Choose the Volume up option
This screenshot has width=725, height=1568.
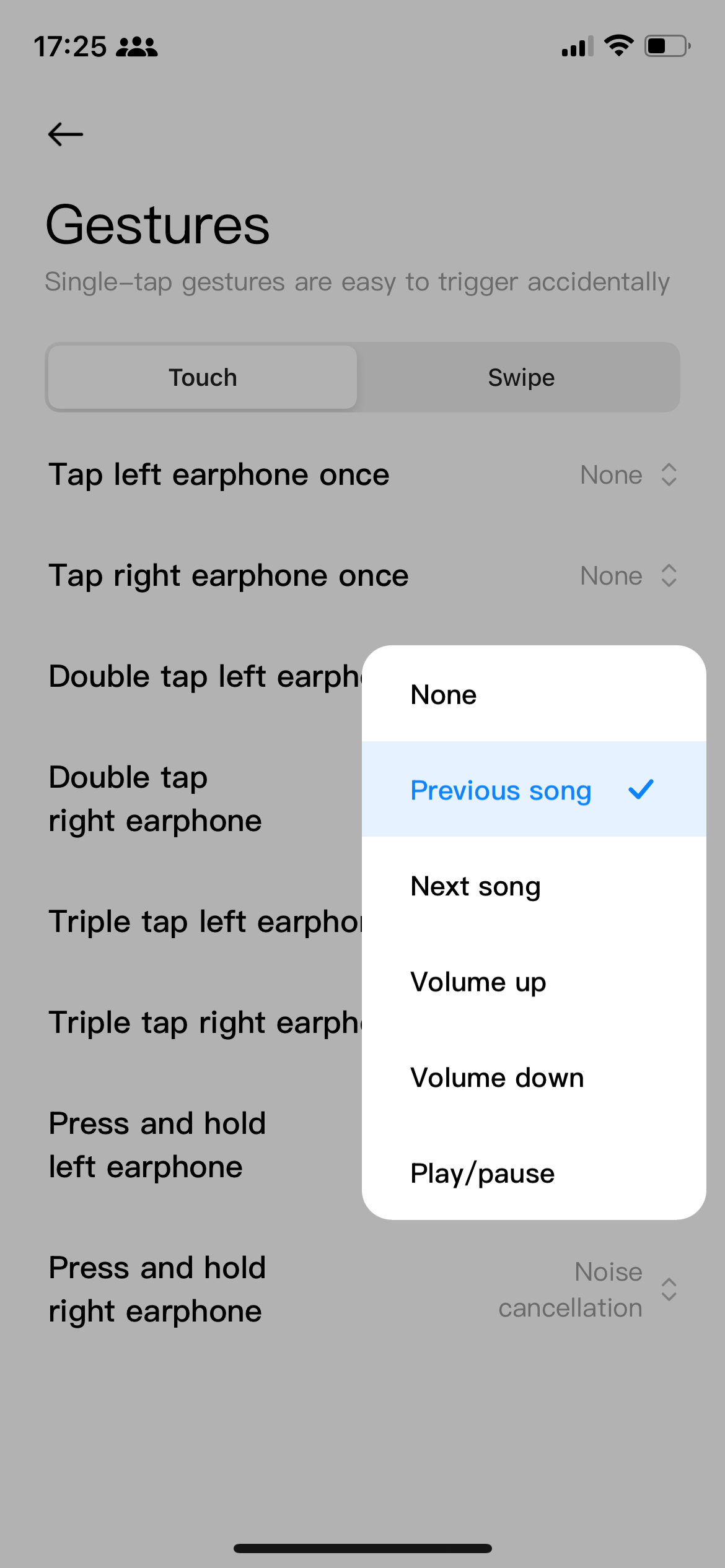click(x=534, y=982)
